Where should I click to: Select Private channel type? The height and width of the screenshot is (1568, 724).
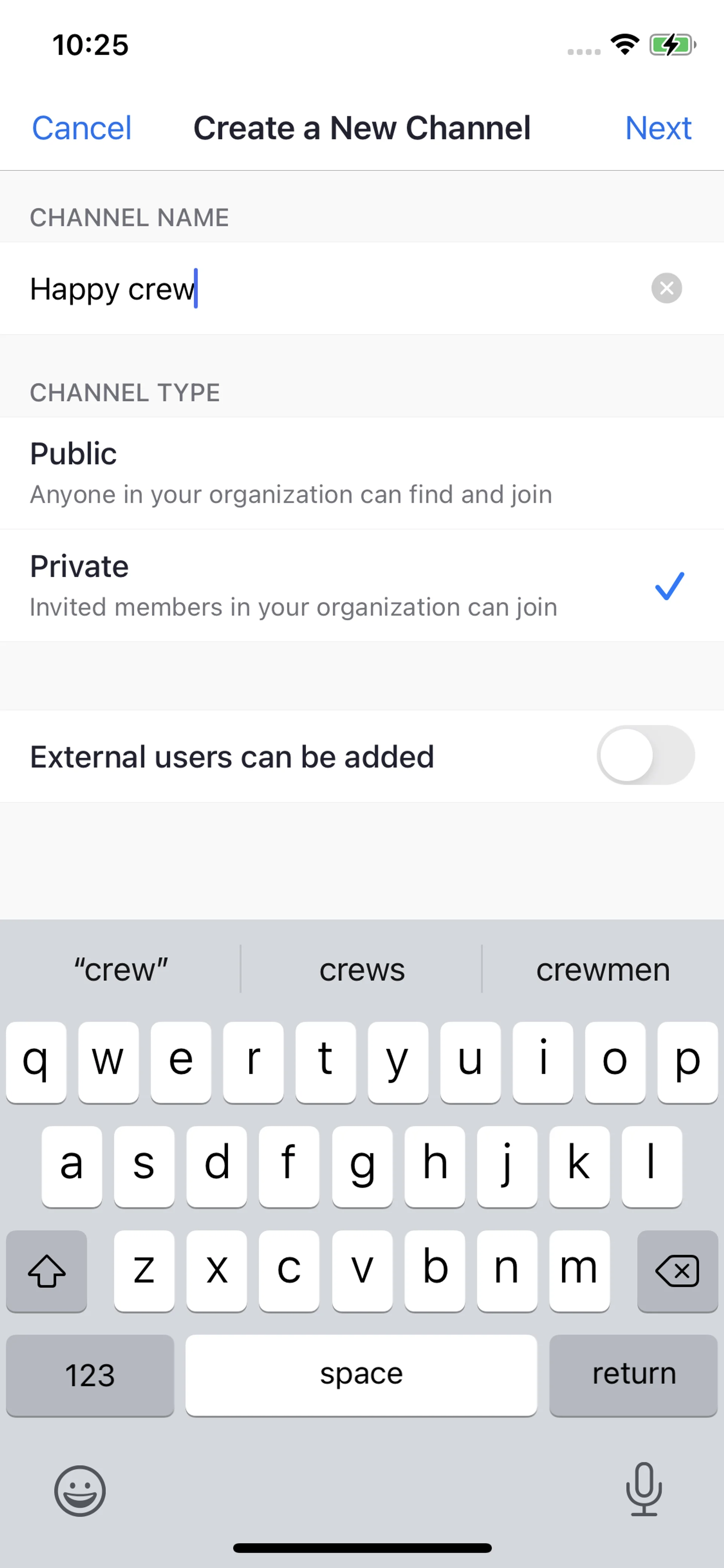click(361, 585)
